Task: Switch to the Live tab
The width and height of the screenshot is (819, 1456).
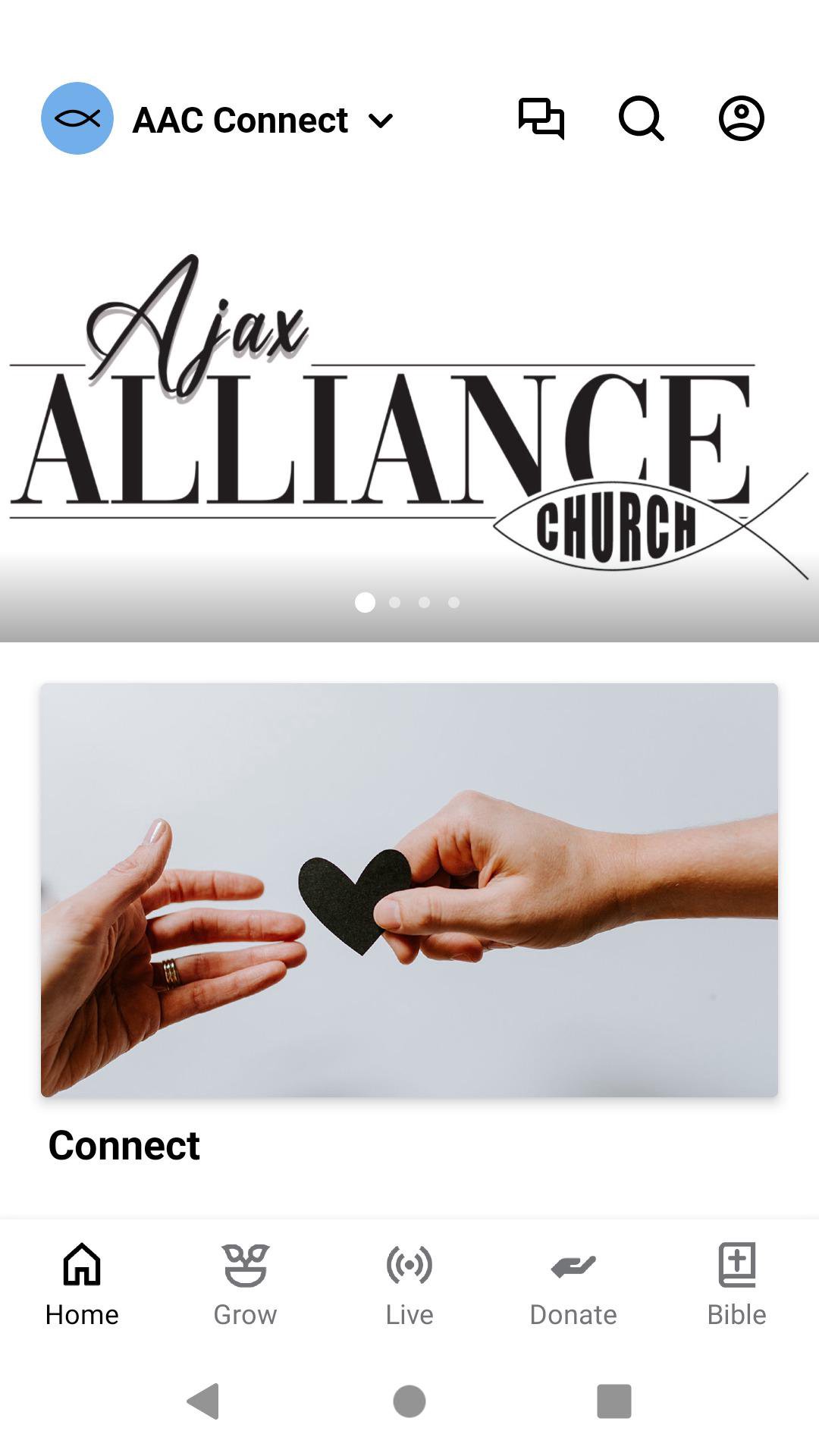Action: (409, 1285)
